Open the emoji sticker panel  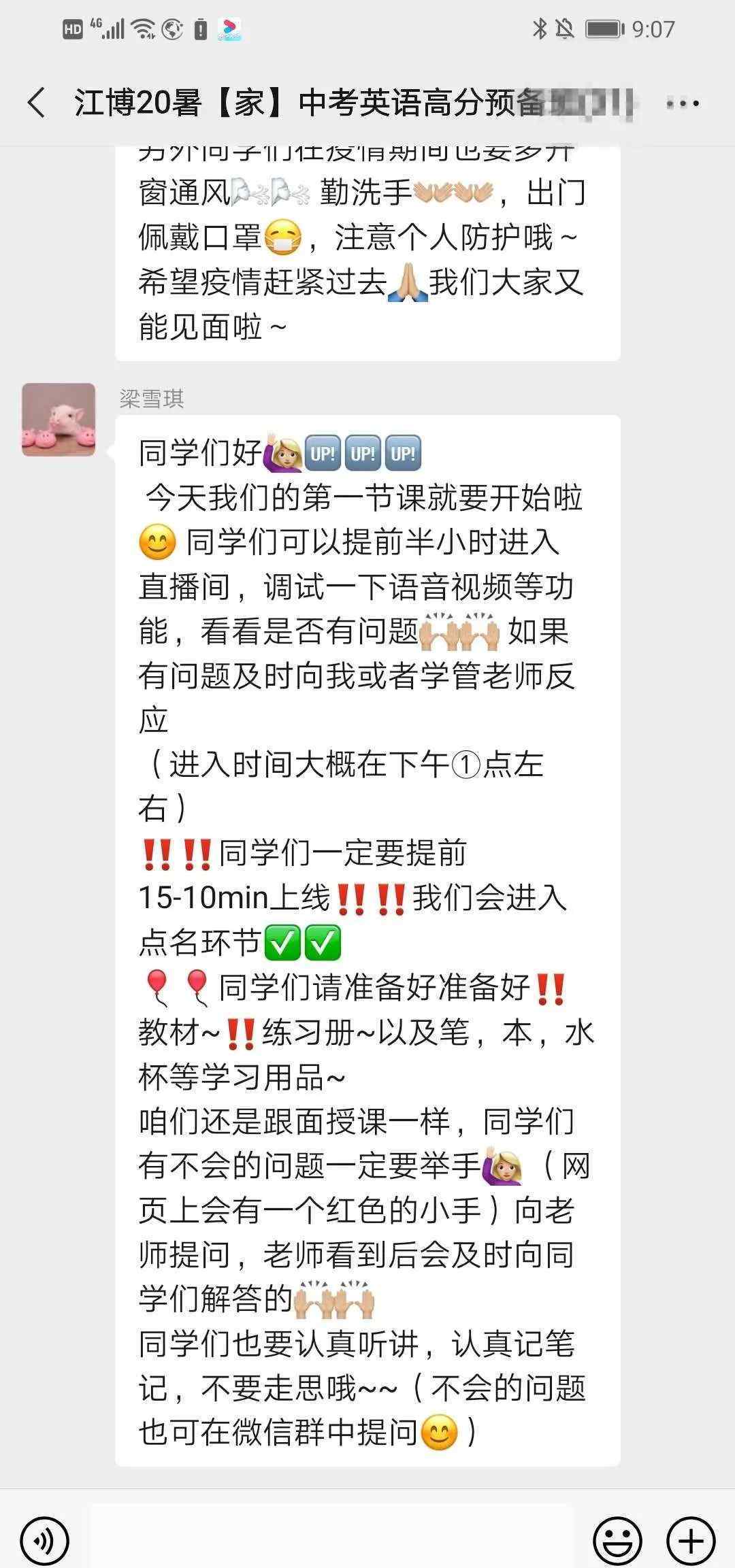click(617, 1540)
